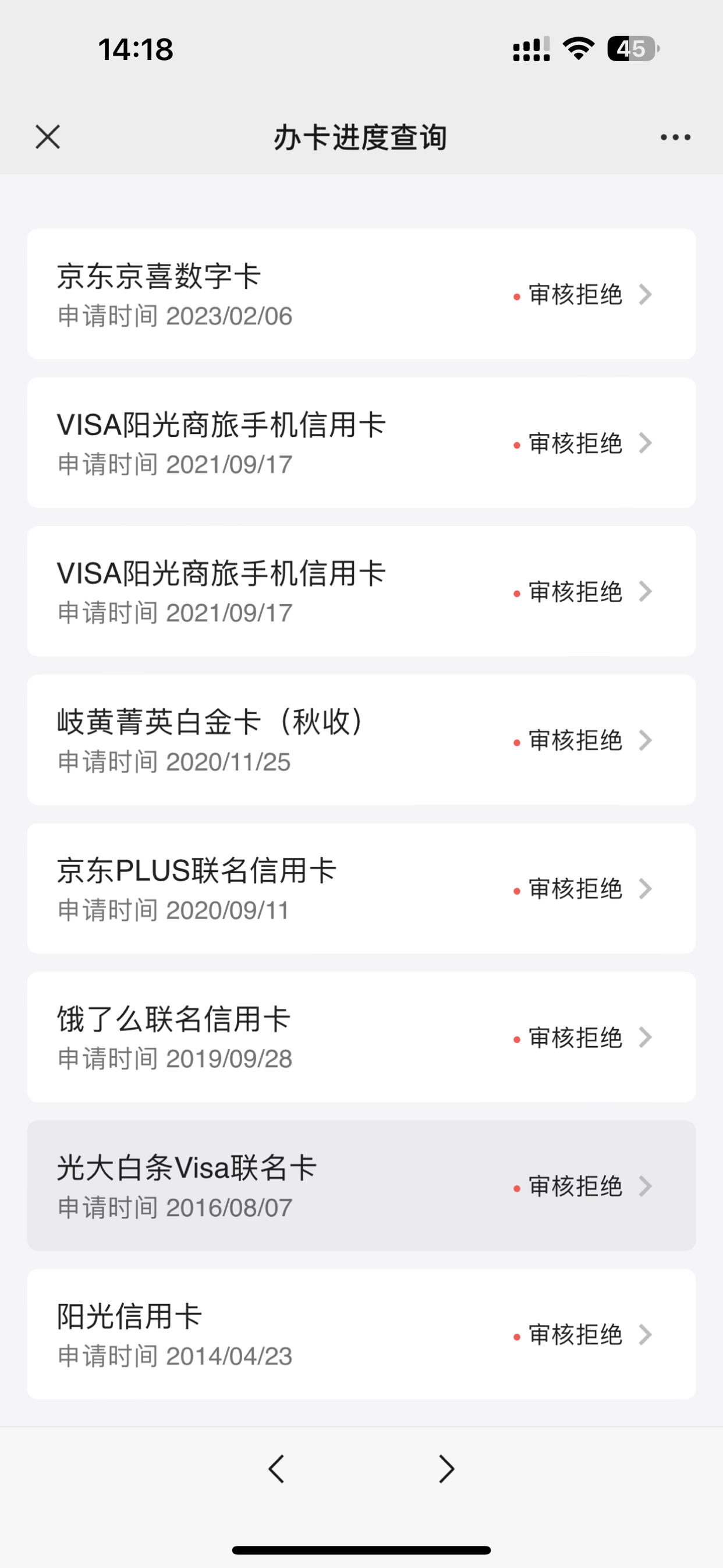Go back with the bottom left arrow

coord(277,1469)
